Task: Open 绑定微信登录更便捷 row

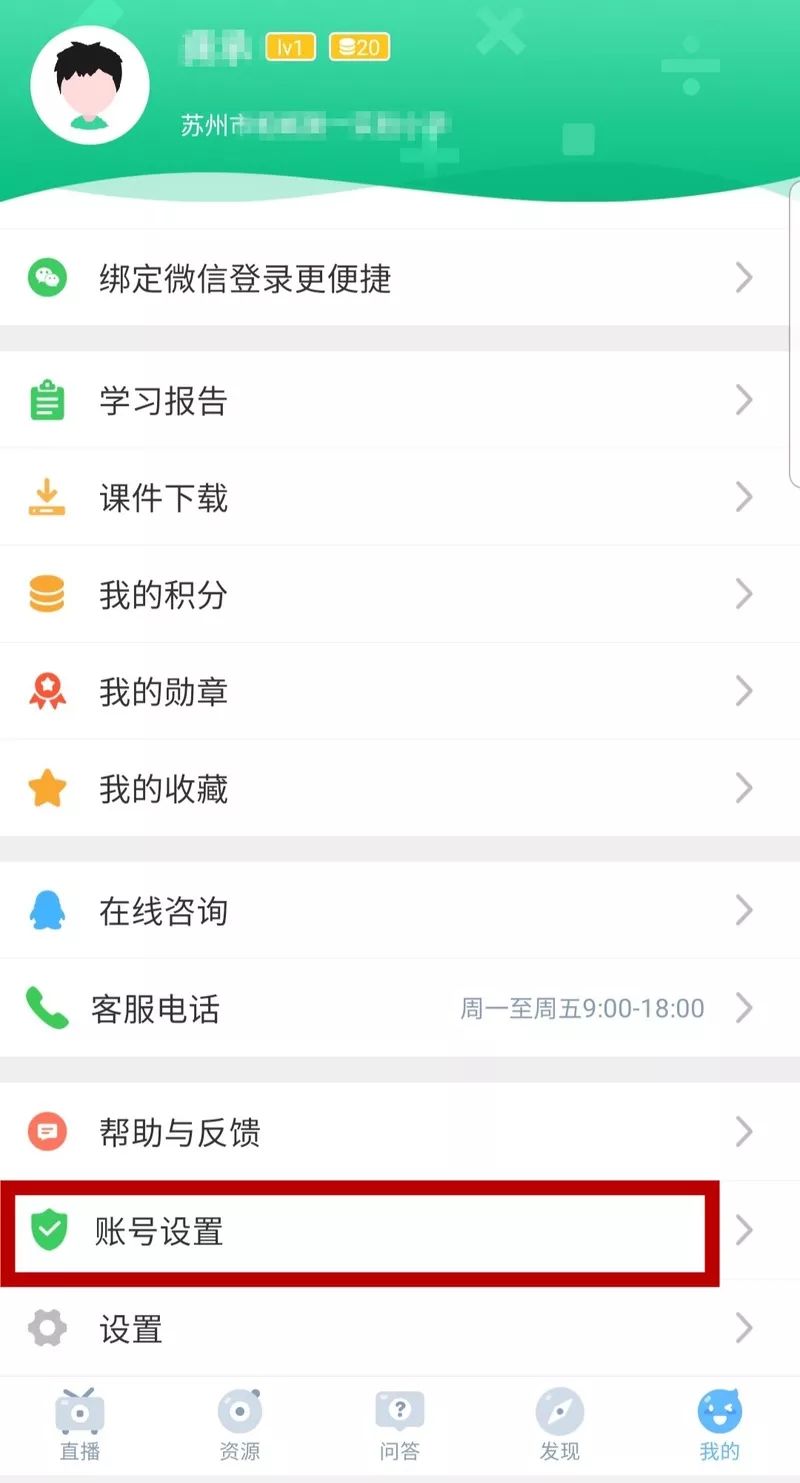Action: (x=400, y=278)
